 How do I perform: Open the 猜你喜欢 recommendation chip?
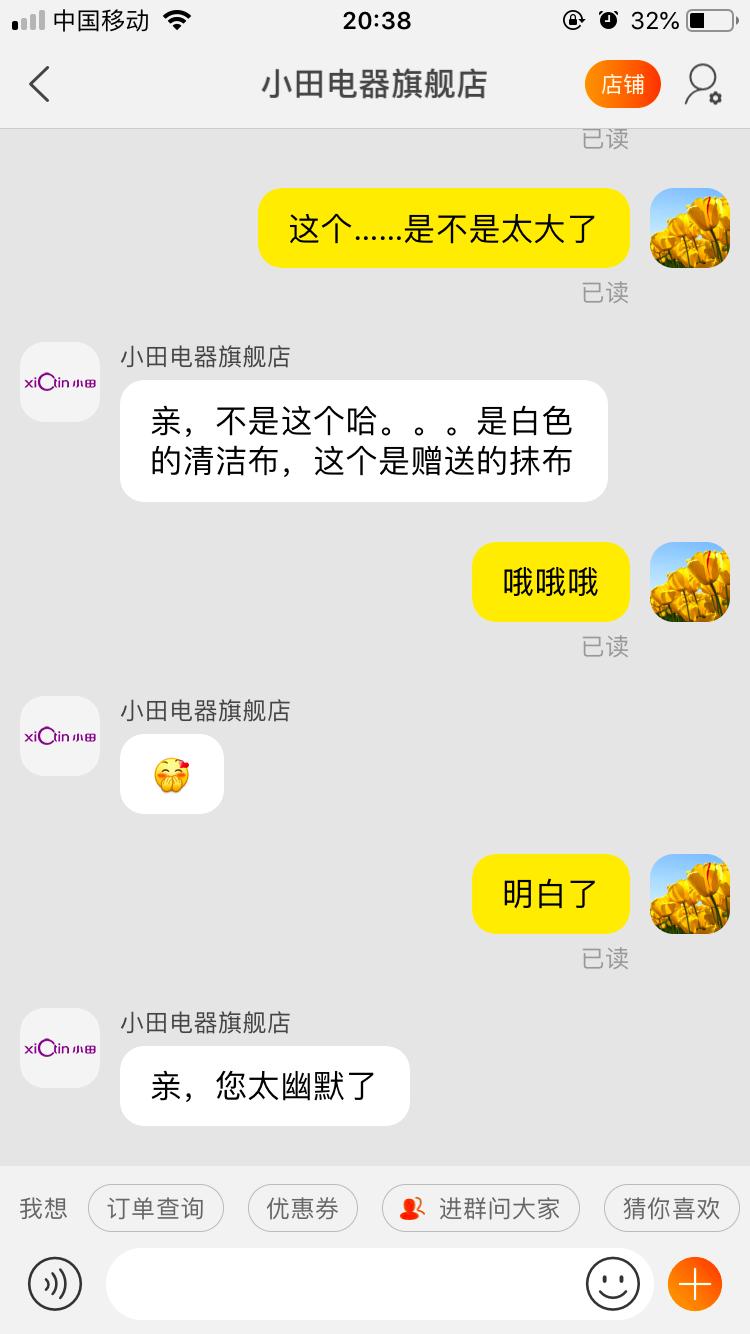(671, 1208)
